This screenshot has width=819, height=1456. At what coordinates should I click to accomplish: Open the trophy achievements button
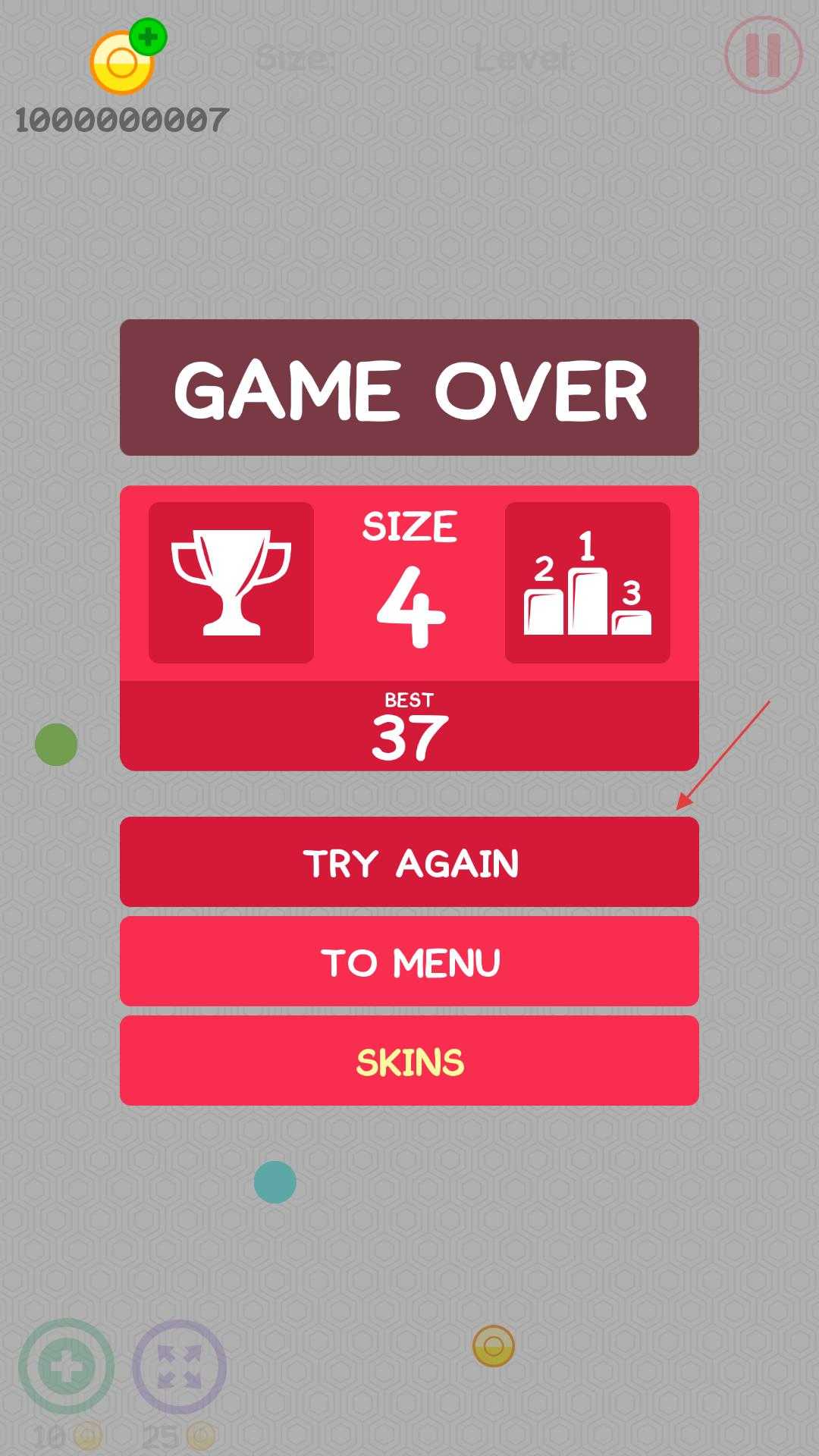point(231,582)
